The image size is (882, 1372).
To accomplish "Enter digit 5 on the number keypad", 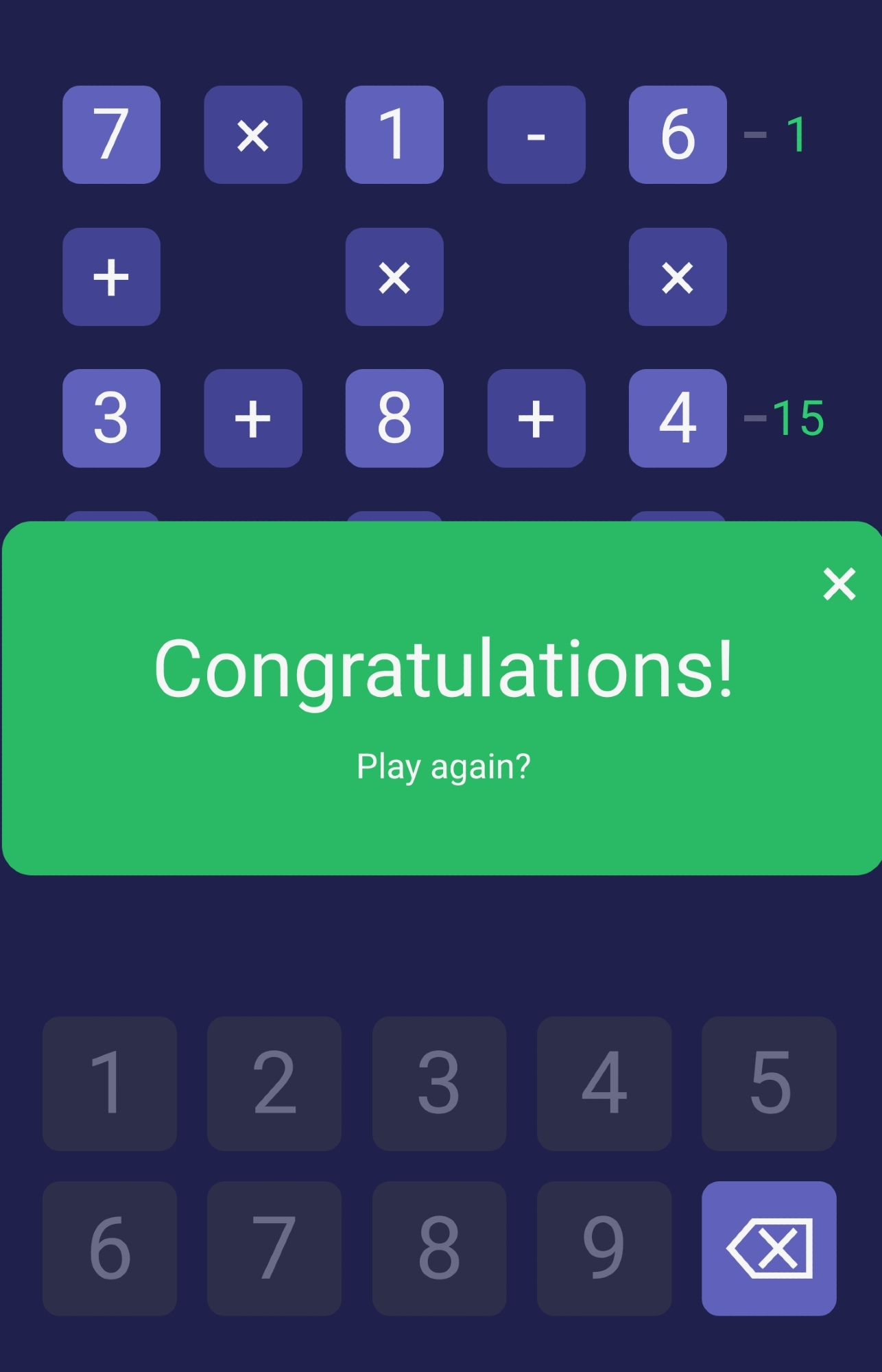I will point(769,1083).
